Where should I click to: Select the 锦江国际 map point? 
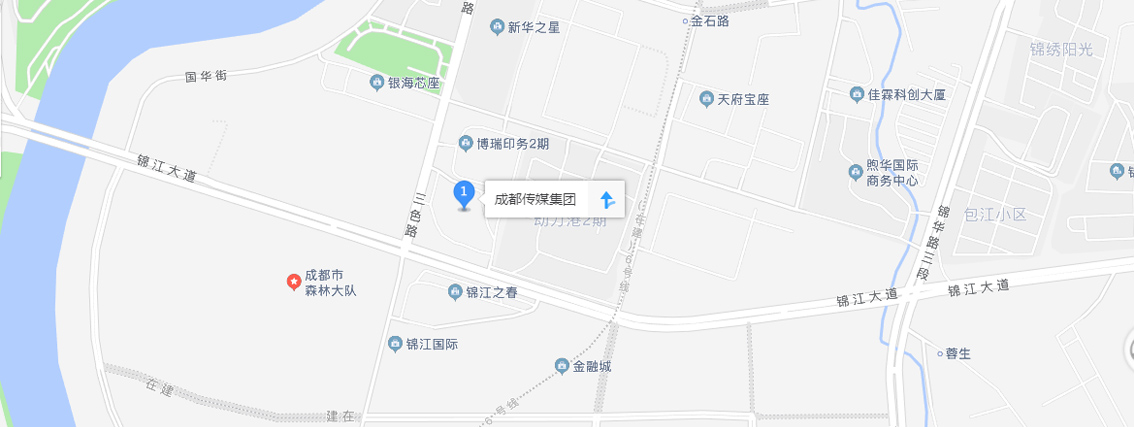click(395, 344)
